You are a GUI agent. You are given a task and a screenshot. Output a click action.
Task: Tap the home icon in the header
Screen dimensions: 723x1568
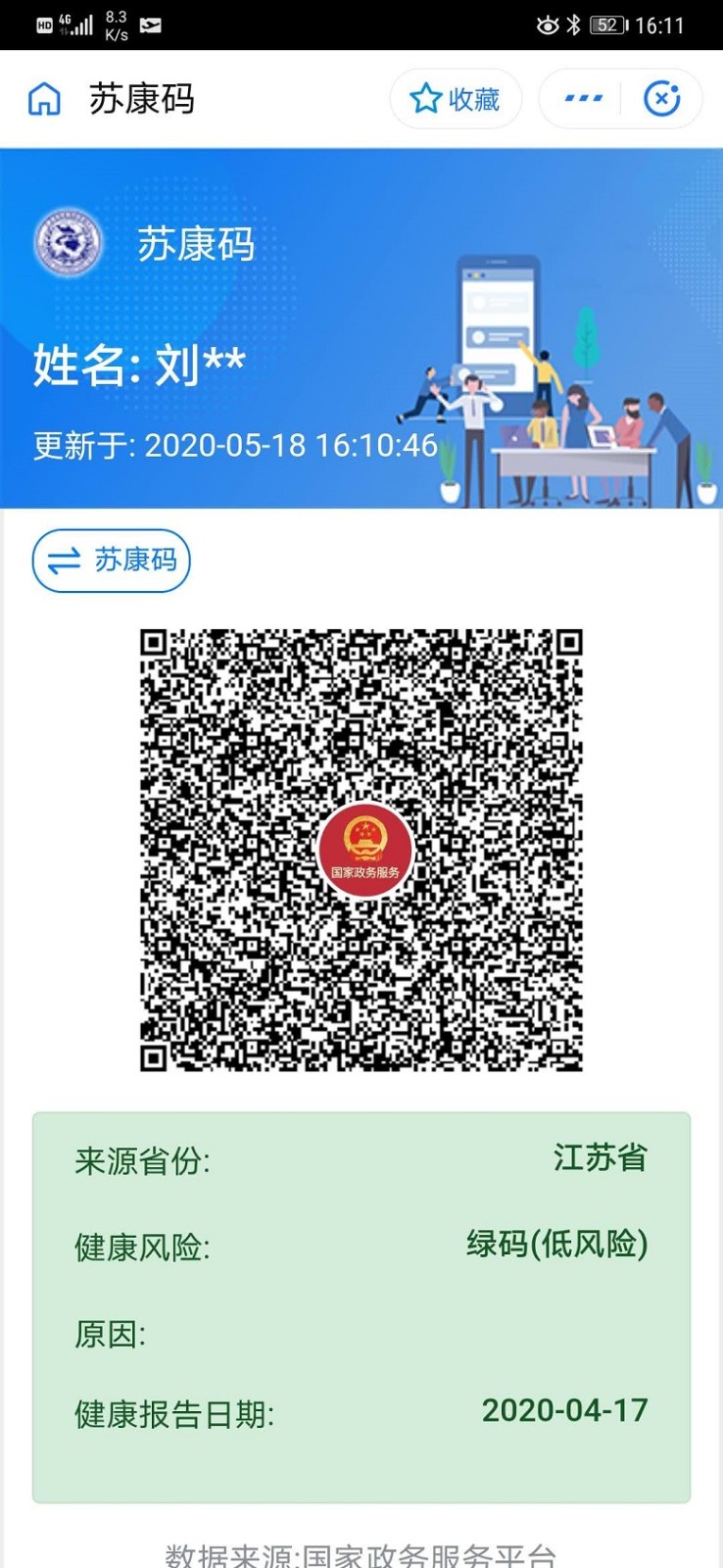pyautogui.click(x=44, y=99)
